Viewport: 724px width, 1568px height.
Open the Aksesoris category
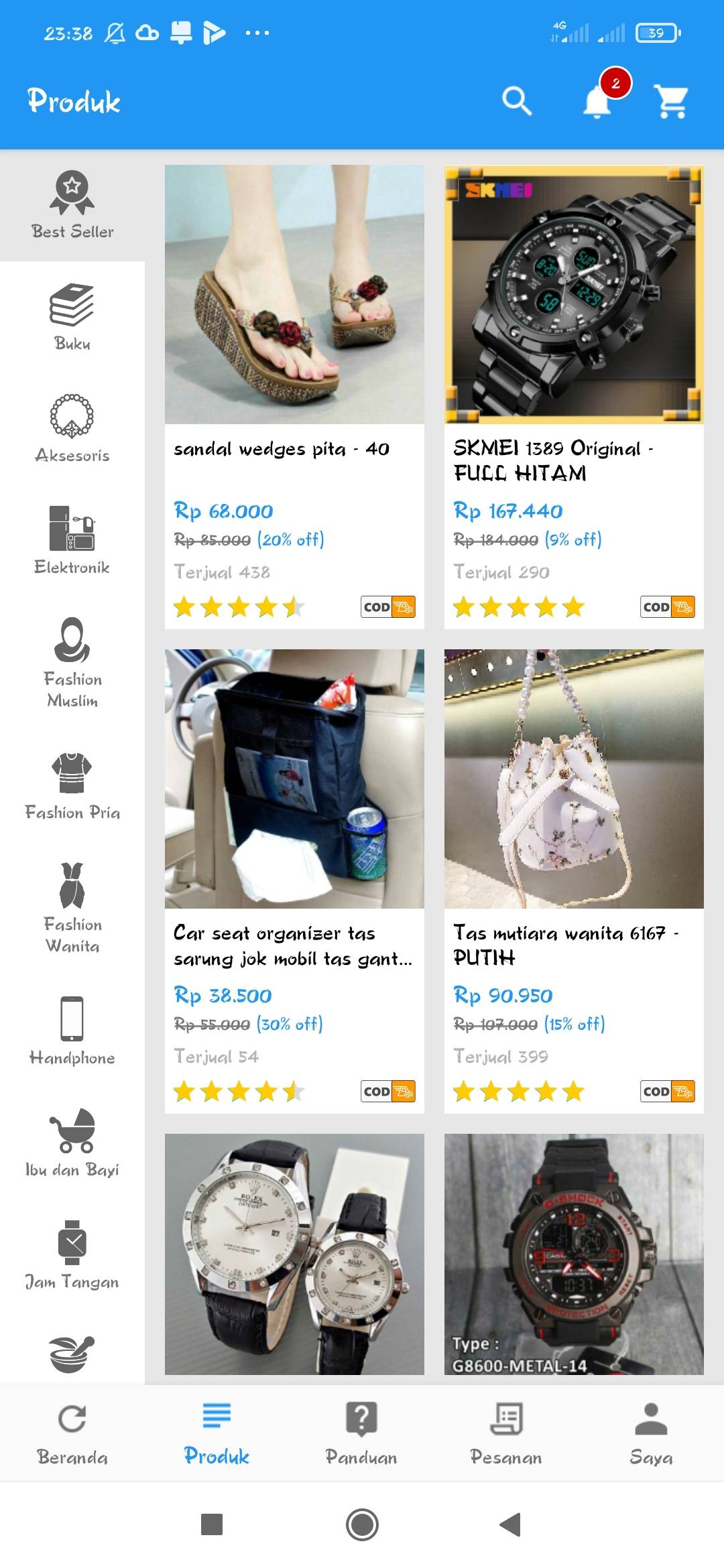[x=72, y=429]
